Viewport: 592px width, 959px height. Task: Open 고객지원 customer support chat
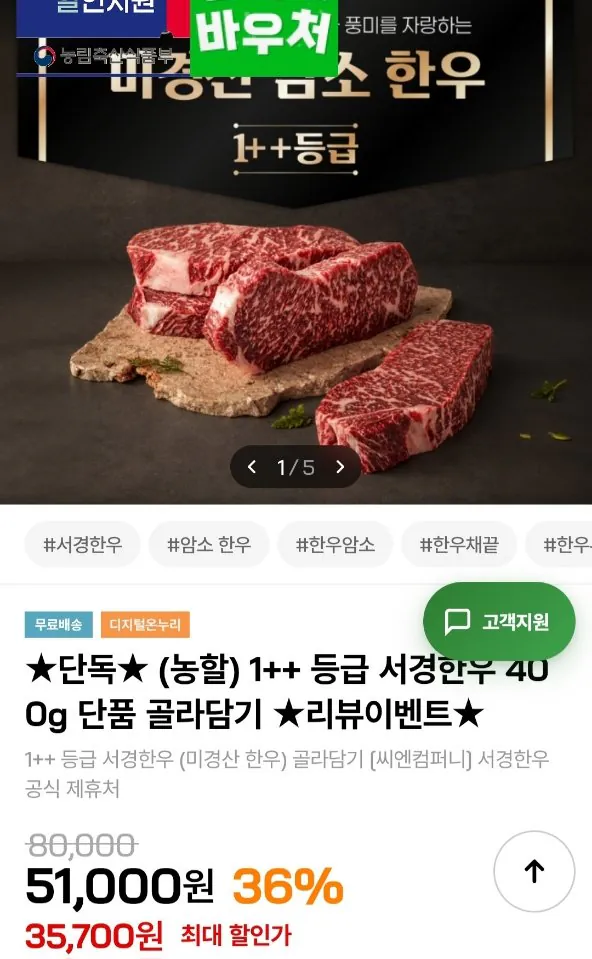[499, 622]
